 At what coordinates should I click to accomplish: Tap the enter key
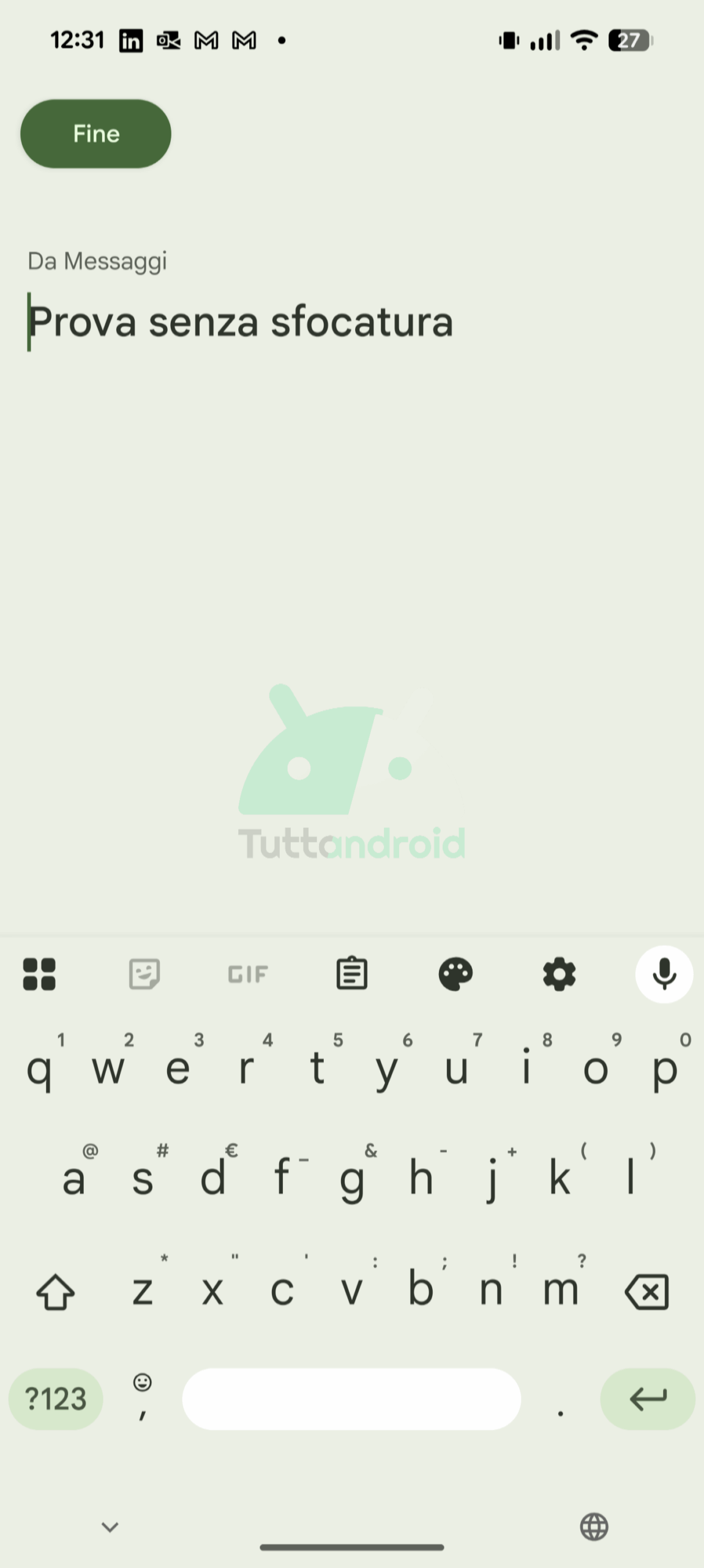pyautogui.click(x=648, y=1399)
